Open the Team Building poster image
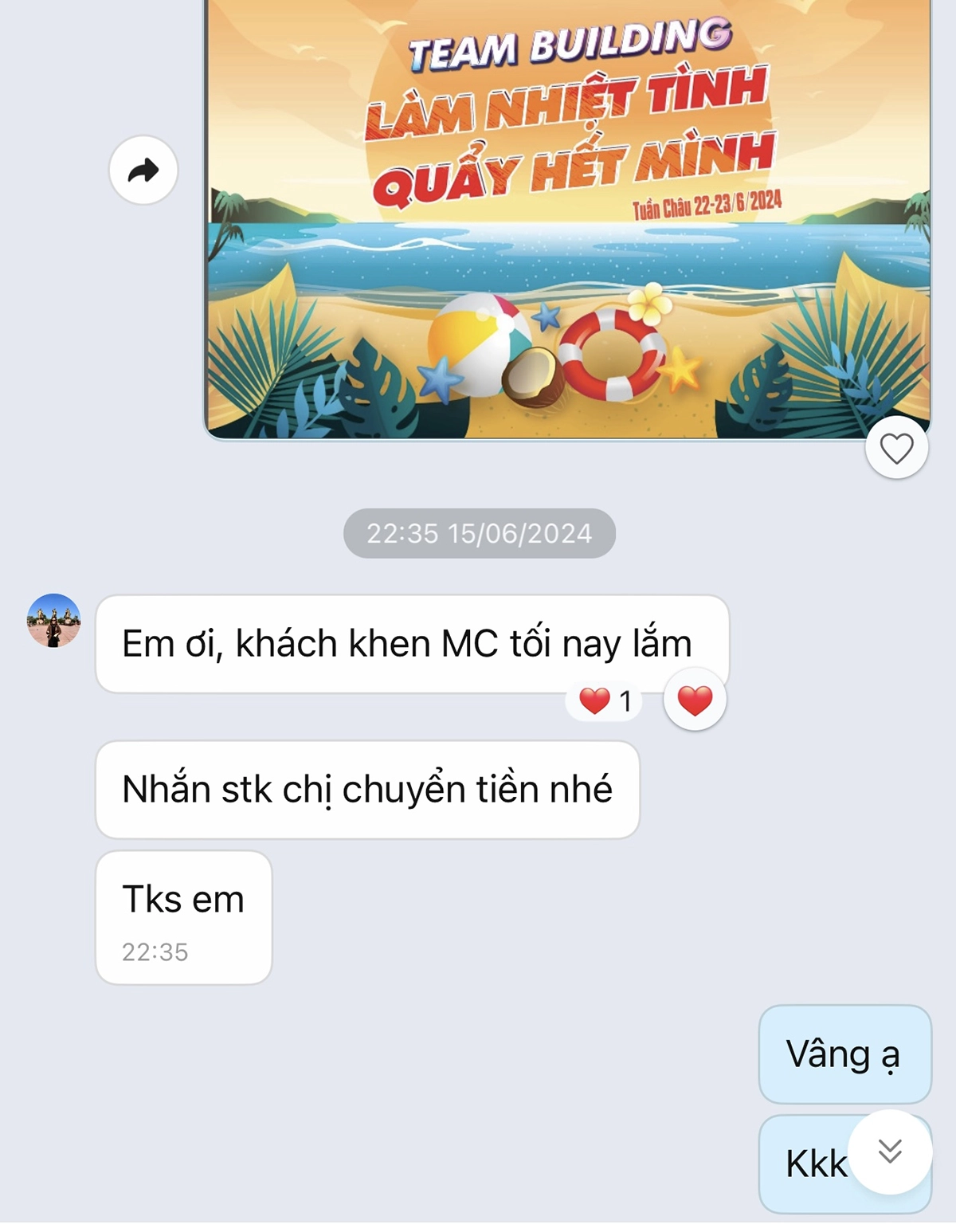This screenshot has height=1232, width=956. pos(567,215)
